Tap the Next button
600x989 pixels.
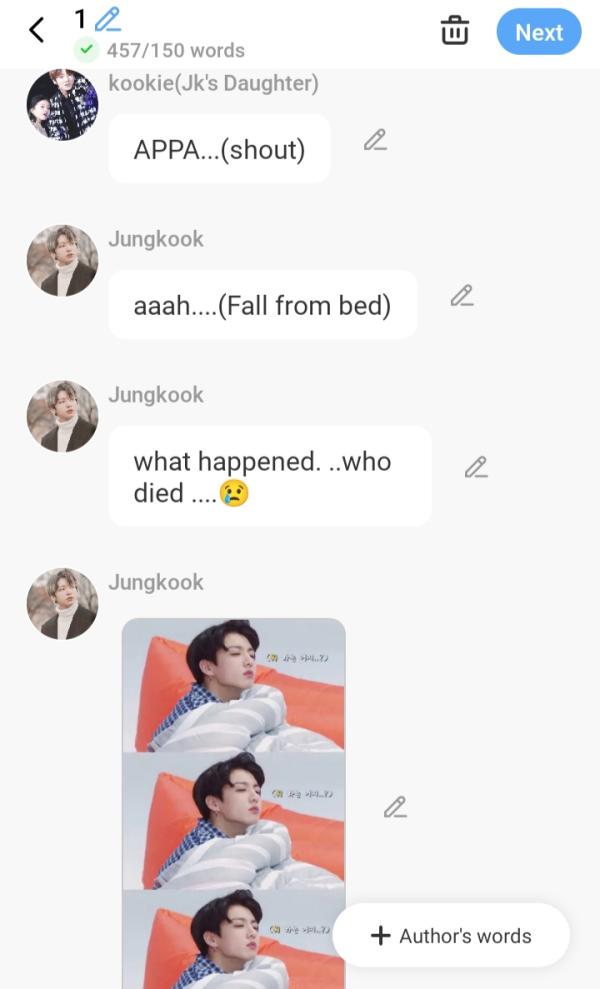[538, 32]
